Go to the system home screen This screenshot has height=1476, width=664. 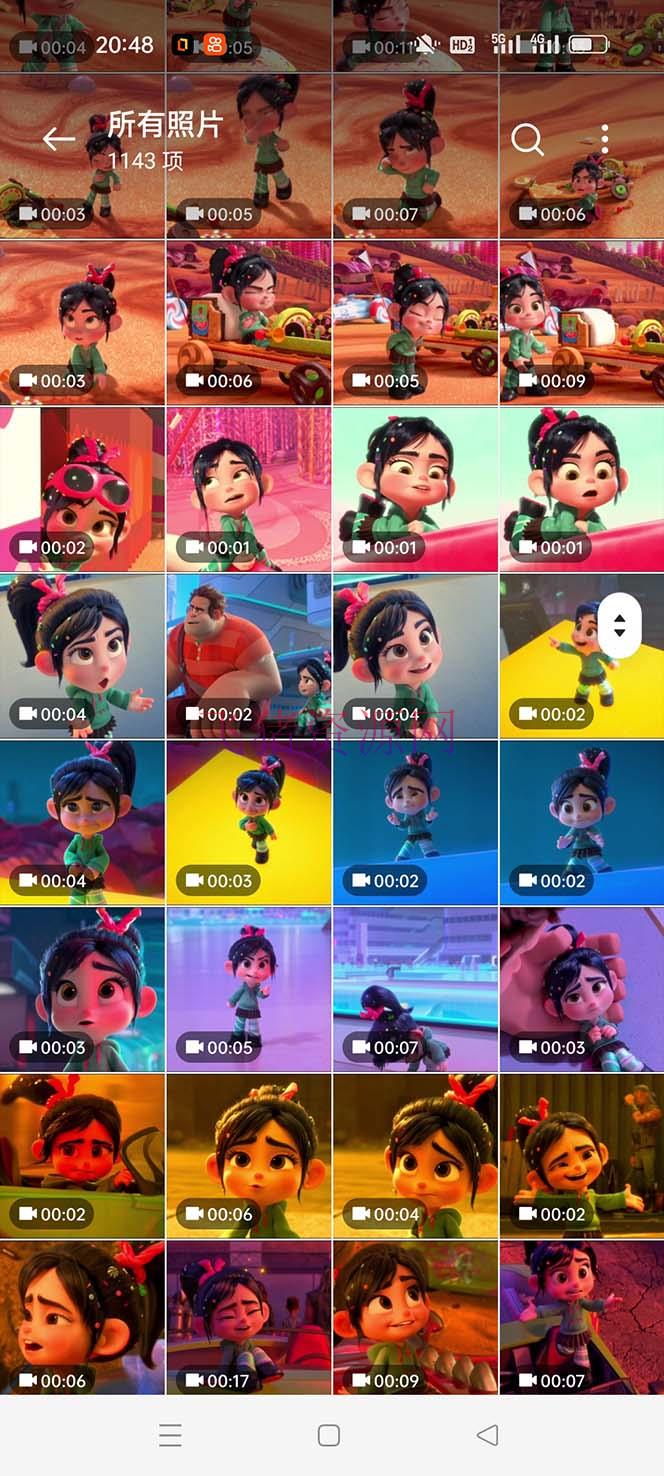click(329, 1436)
